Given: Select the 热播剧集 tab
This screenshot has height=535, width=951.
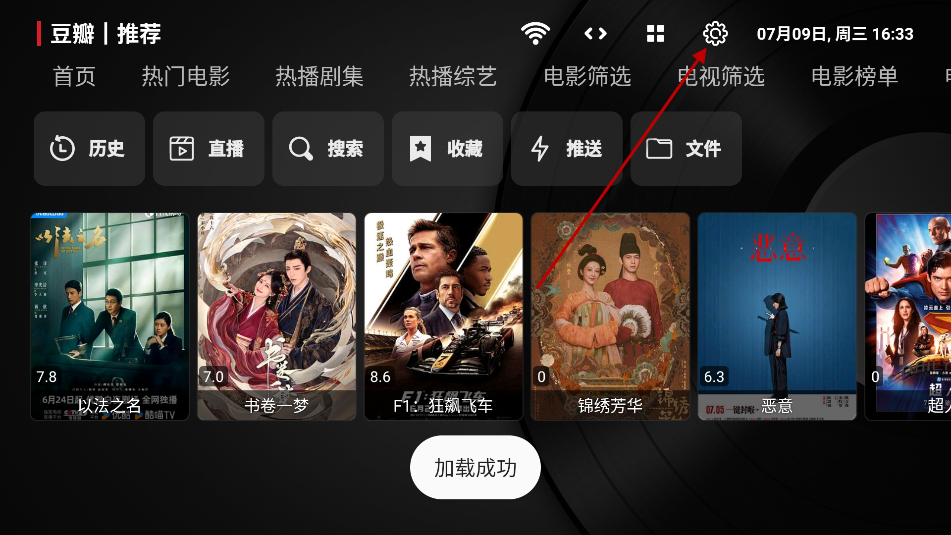Looking at the screenshot, I should pos(319,76).
